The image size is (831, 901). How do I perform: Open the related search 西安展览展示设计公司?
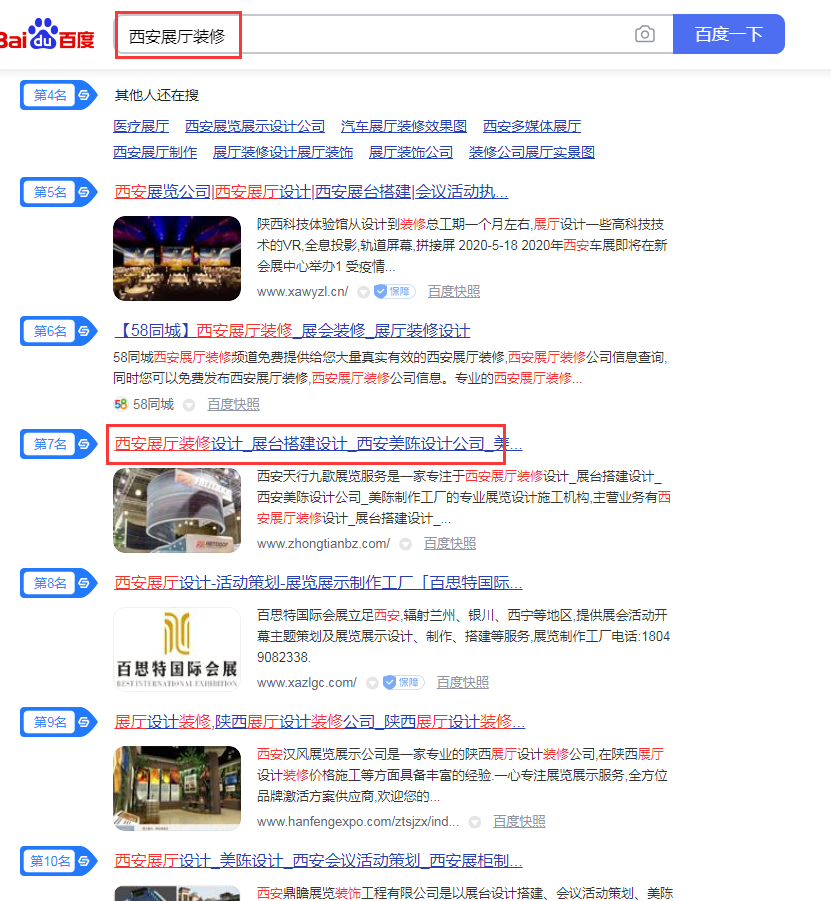tap(255, 126)
